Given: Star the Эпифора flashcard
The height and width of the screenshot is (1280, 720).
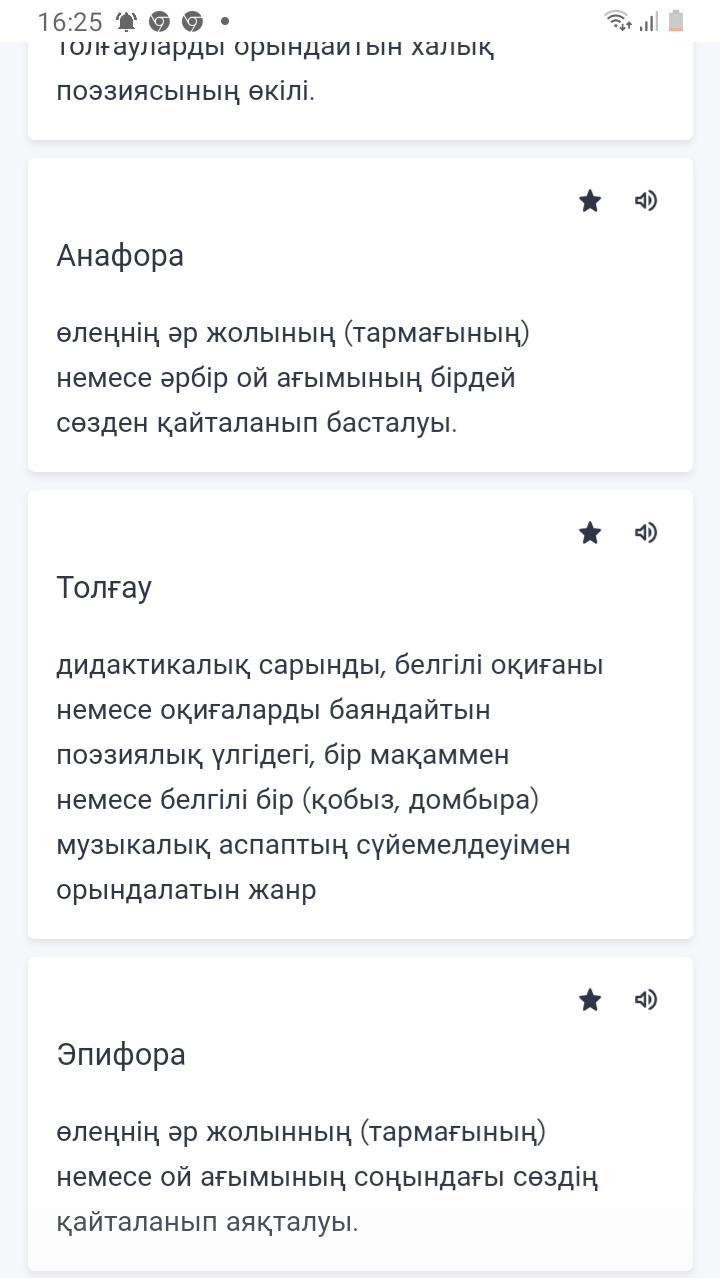Looking at the screenshot, I should point(590,1000).
